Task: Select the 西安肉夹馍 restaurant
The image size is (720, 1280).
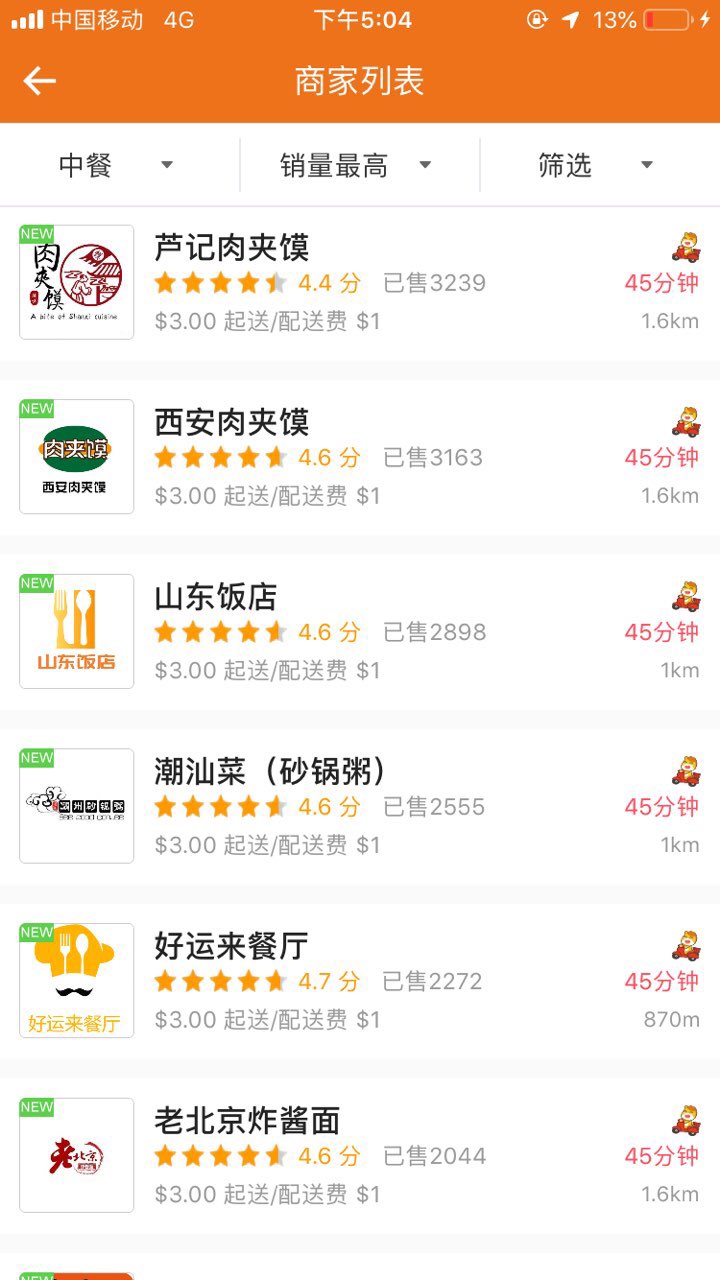Action: tap(360, 457)
